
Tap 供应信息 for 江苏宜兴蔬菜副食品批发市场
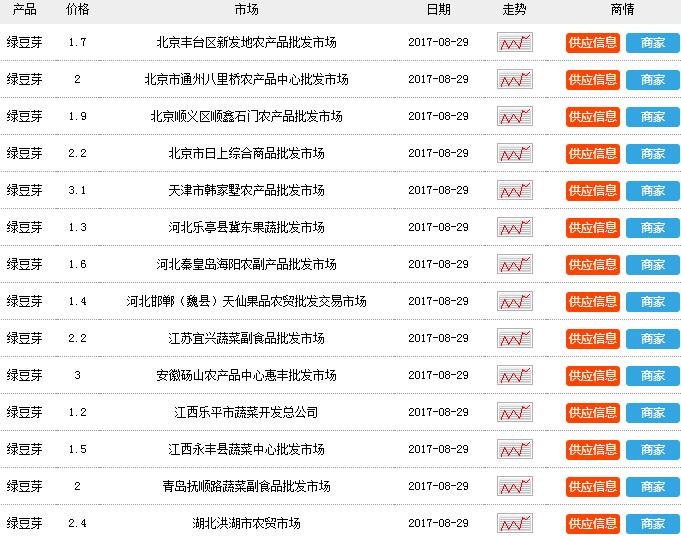click(592, 338)
